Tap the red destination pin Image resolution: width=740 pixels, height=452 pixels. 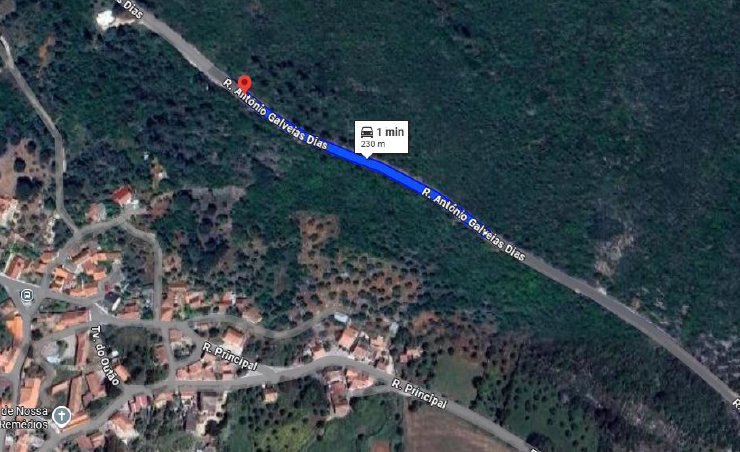[x=244, y=82]
